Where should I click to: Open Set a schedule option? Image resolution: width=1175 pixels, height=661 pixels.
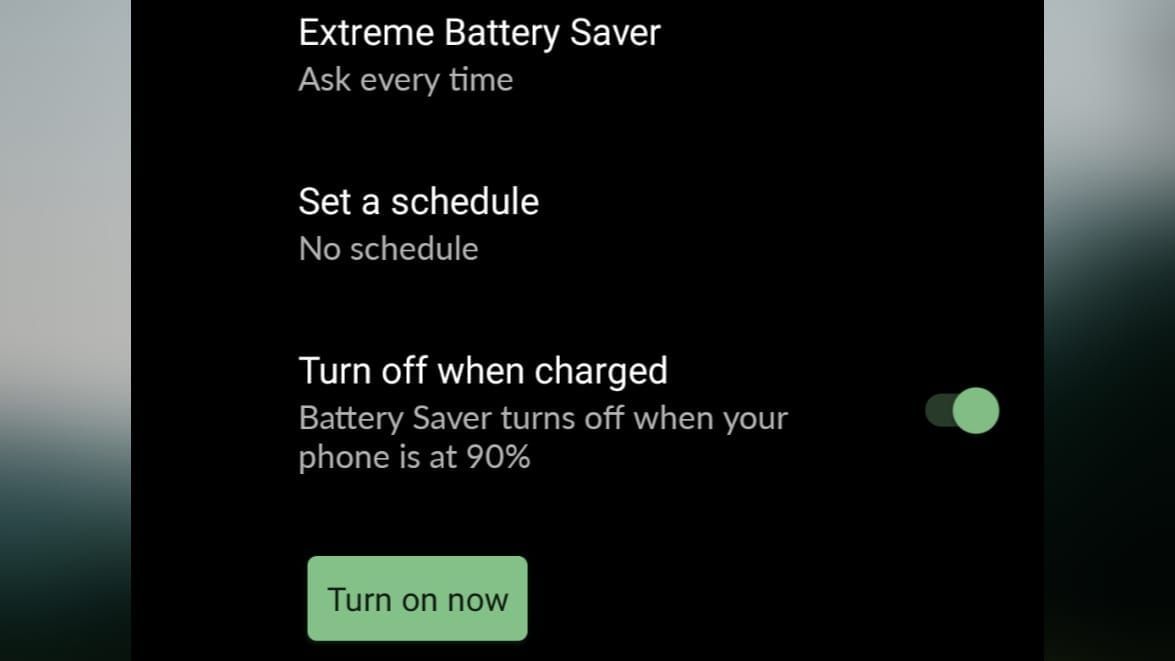(x=418, y=224)
